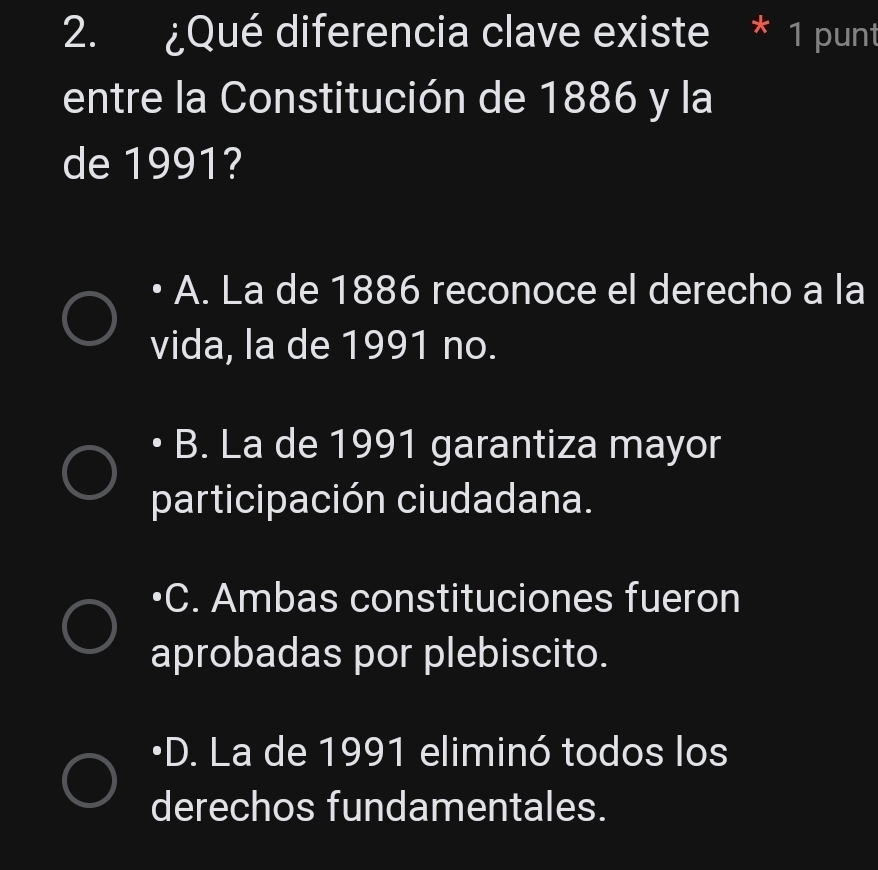This screenshot has height=870, width=878.
Task: Mark option C, aprobadas por plebiscito
Action: (x=88, y=627)
